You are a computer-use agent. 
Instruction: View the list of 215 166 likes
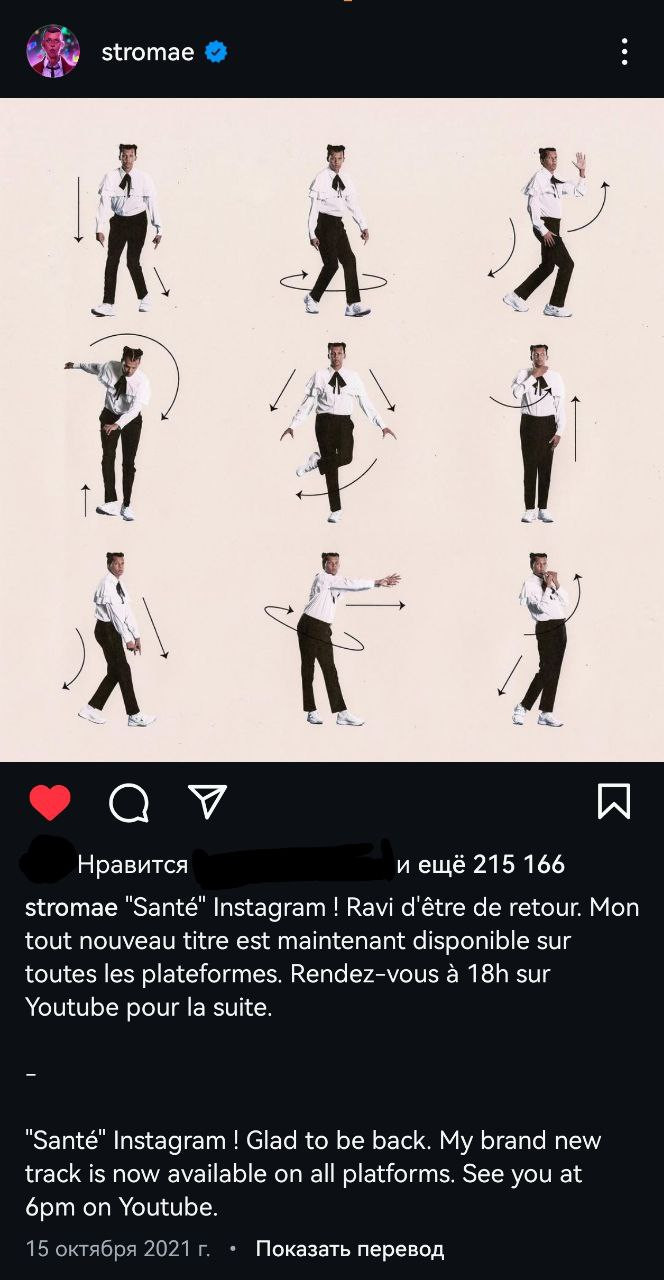tap(518, 864)
